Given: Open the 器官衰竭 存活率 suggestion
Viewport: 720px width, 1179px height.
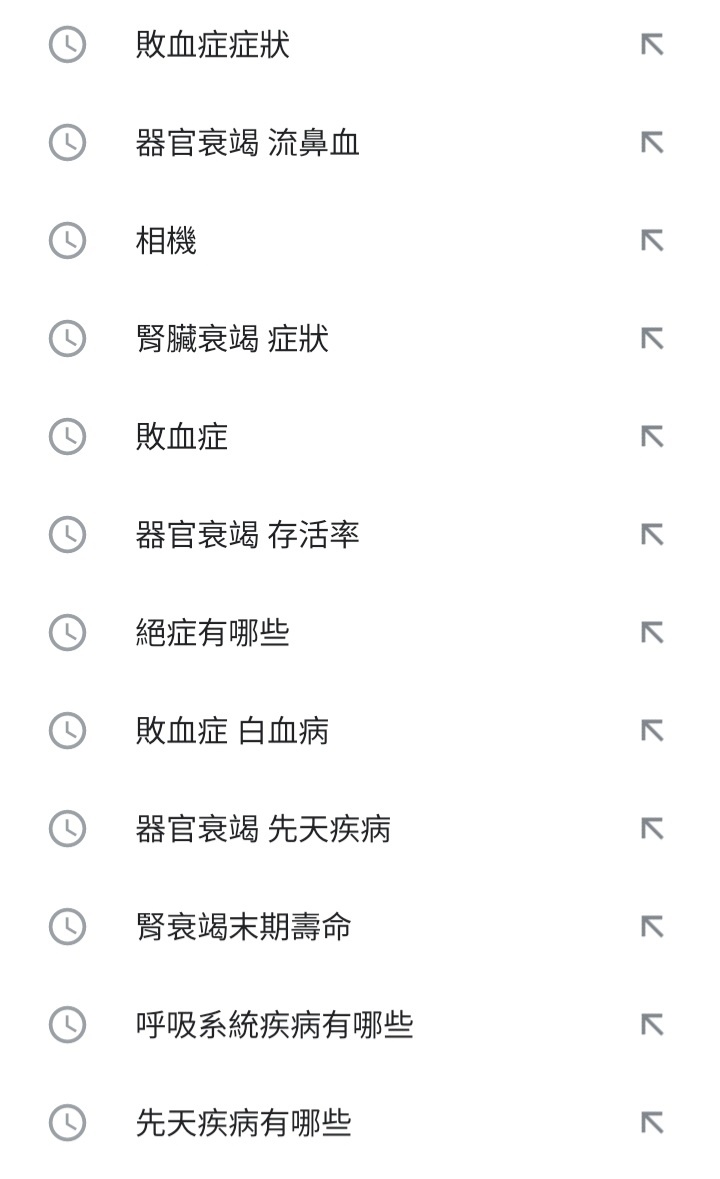Looking at the screenshot, I should [x=360, y=535].
